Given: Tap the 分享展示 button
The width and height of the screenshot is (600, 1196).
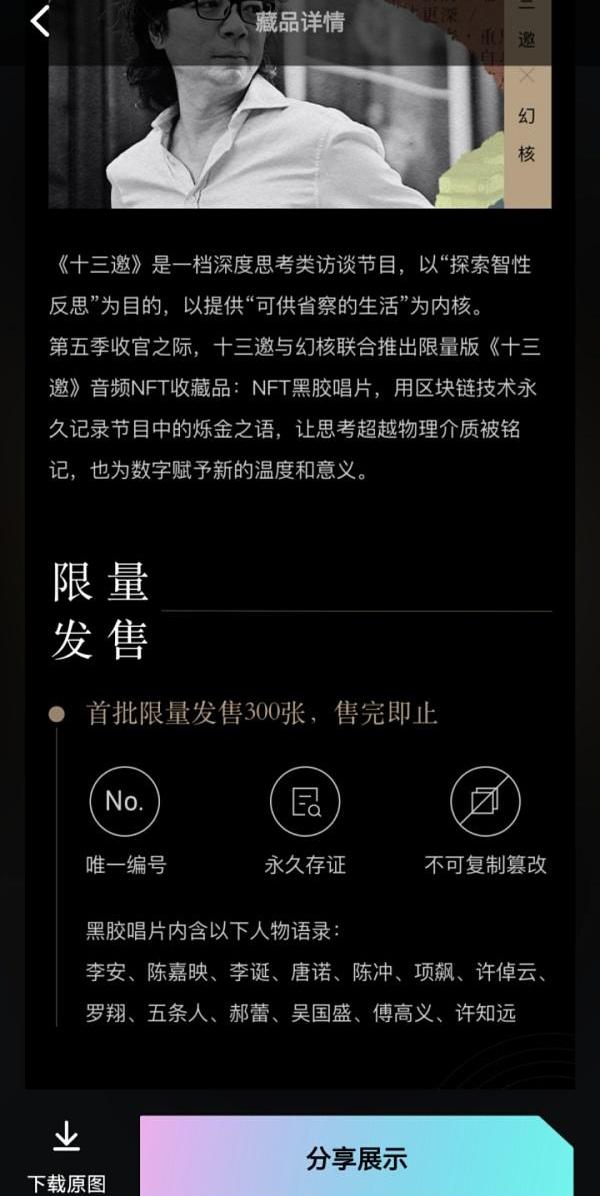Looking at the screenshot, I should pyautogui.click(x=356, y=1158).
